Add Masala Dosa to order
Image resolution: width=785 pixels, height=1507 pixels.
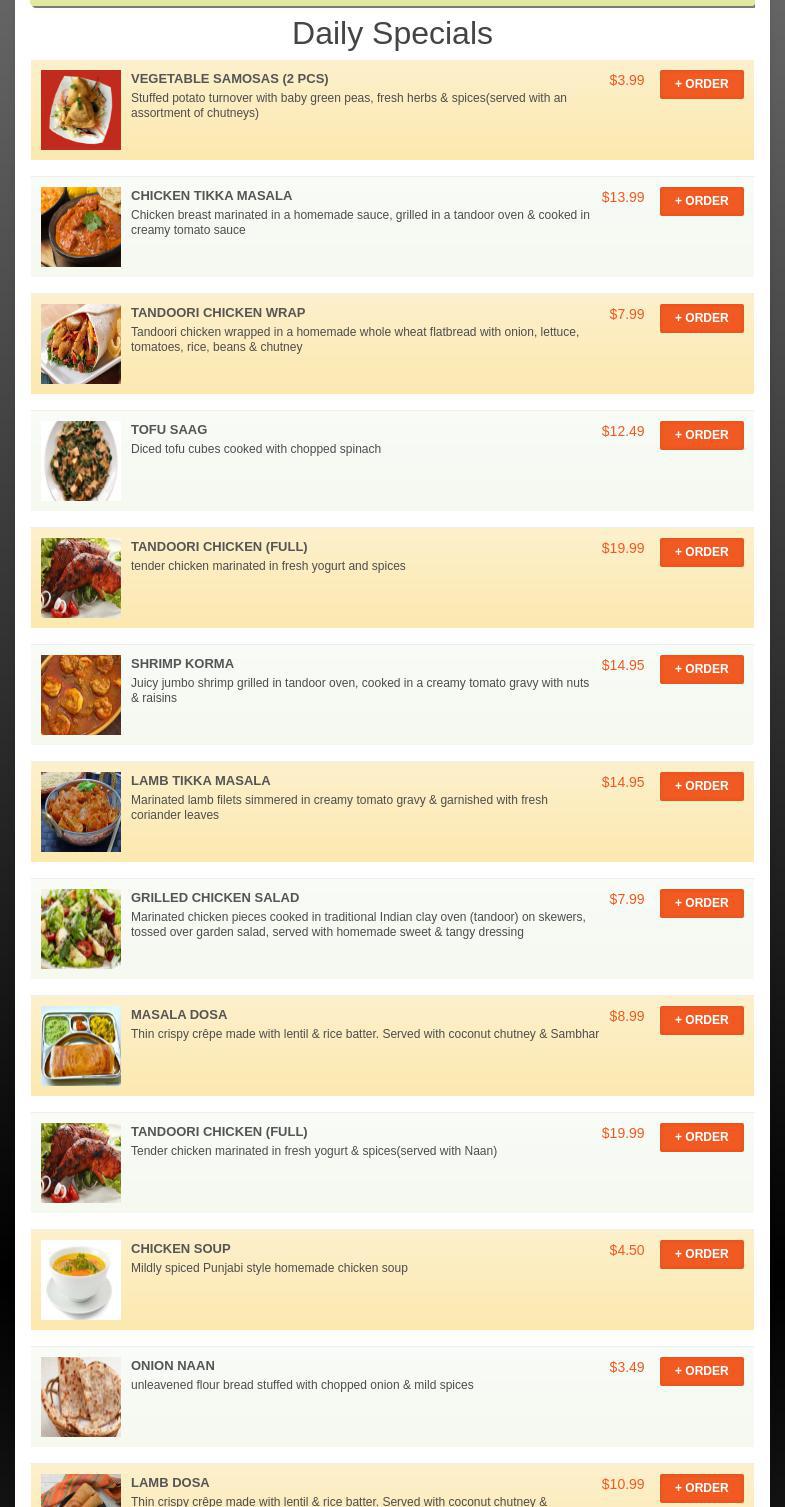pos(701,1020)
